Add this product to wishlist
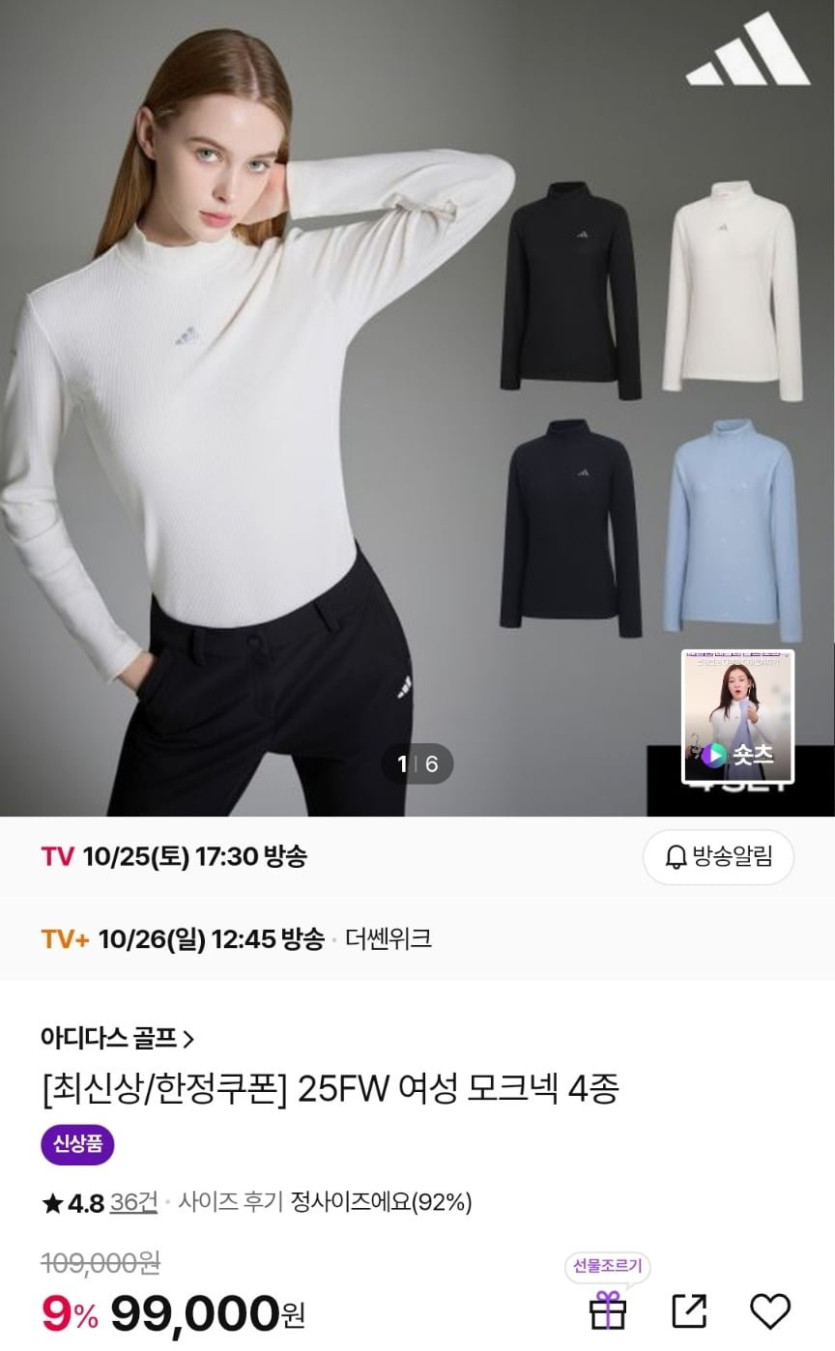Screen dimensions: 835x1351 (770, 1311)
